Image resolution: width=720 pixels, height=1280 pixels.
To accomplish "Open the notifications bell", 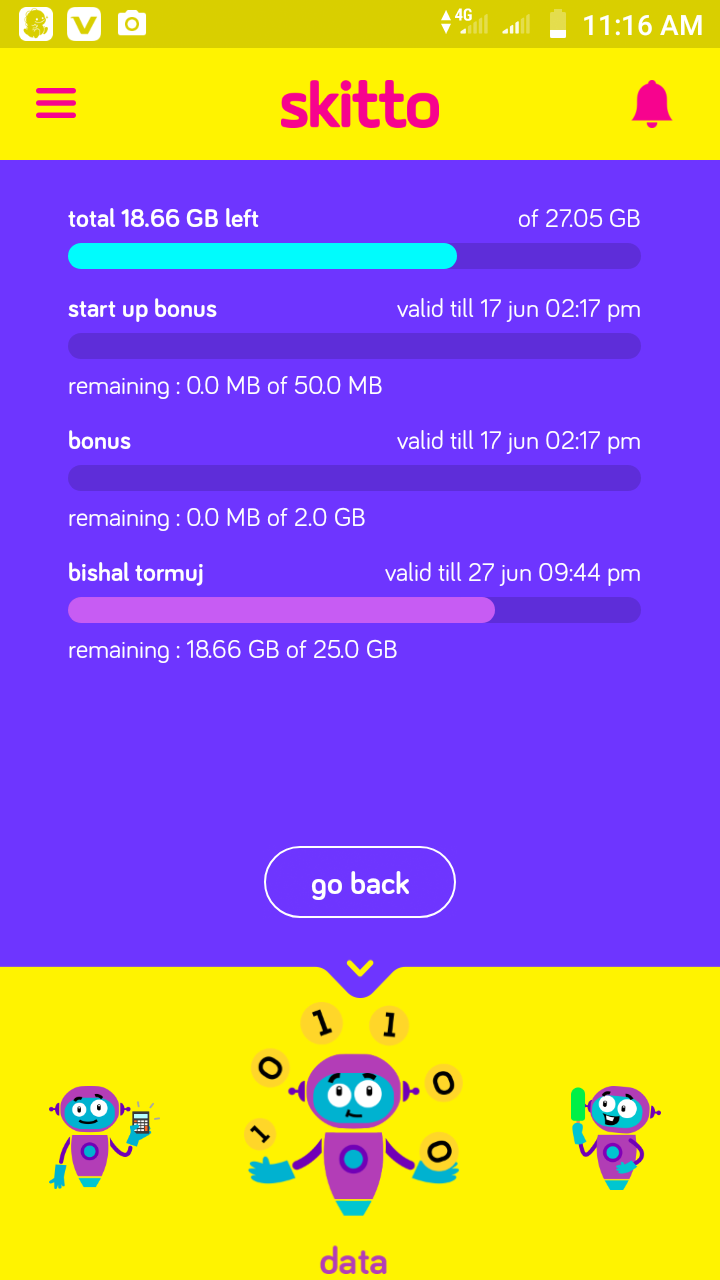I will pyautogui.click(x=652, y=104).
